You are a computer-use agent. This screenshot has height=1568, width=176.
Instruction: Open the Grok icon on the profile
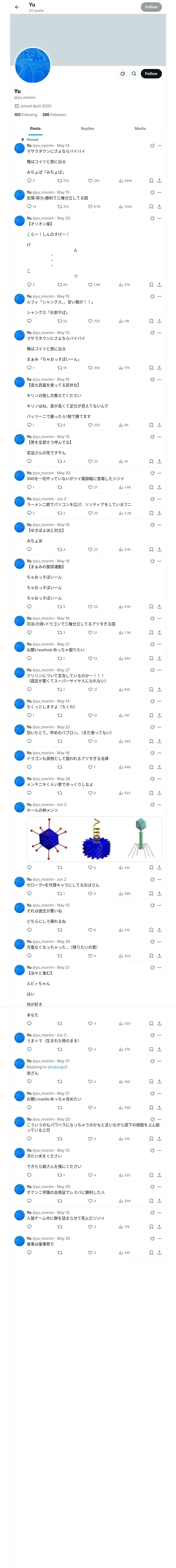point(123,74)
